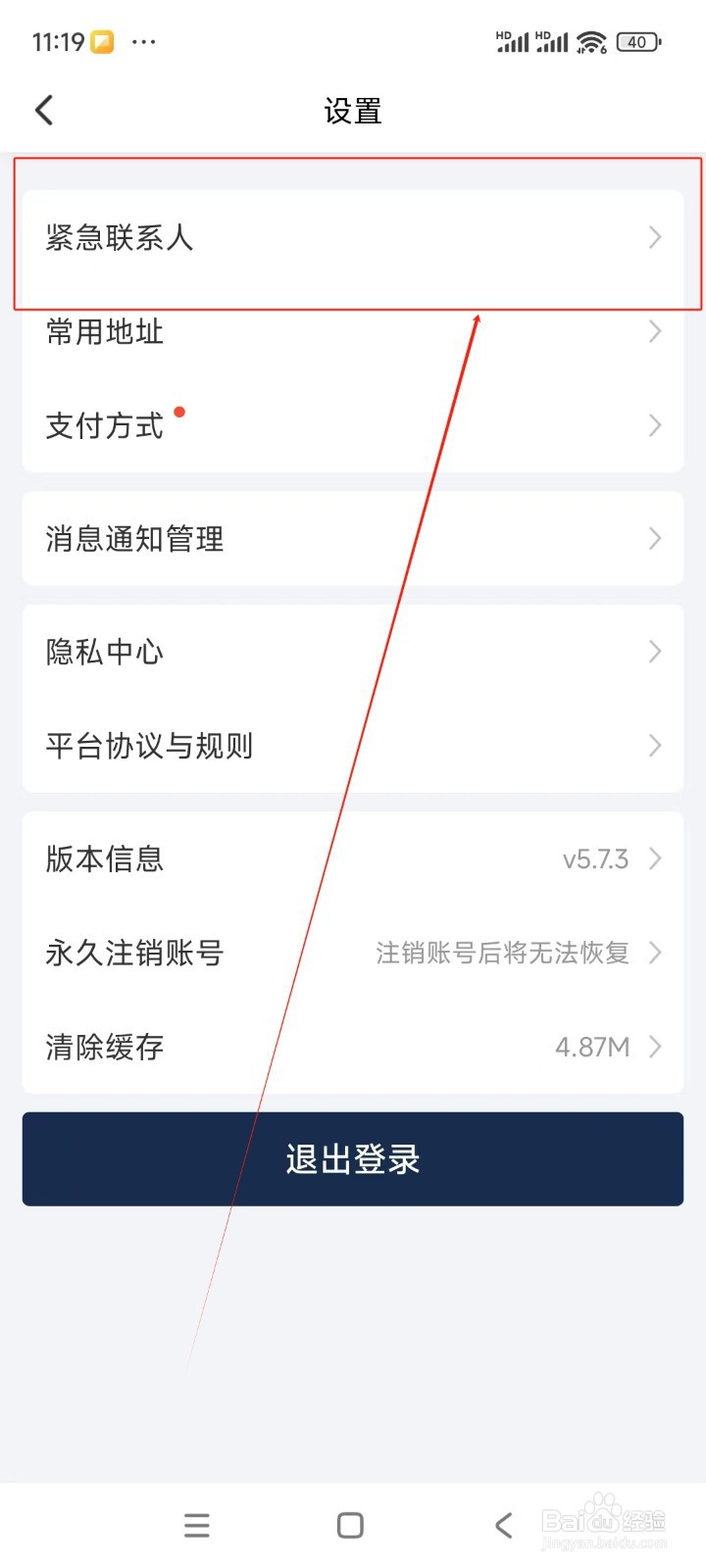The image size is (706, 1568).
Task: Tap the recent apps button in navigation bar
Action: [196, 1525]
